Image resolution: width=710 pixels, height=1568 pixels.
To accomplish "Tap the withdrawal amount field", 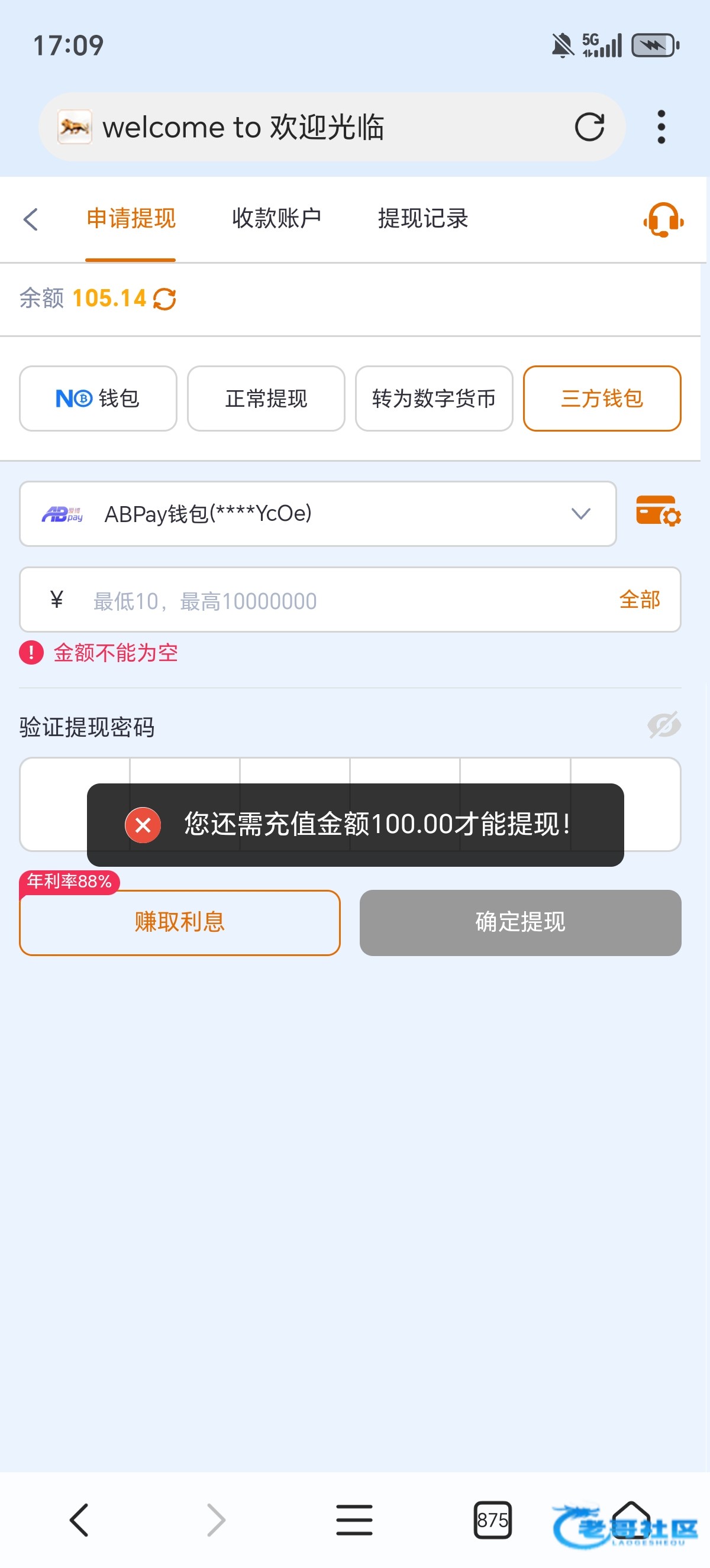I will [341, 601].
